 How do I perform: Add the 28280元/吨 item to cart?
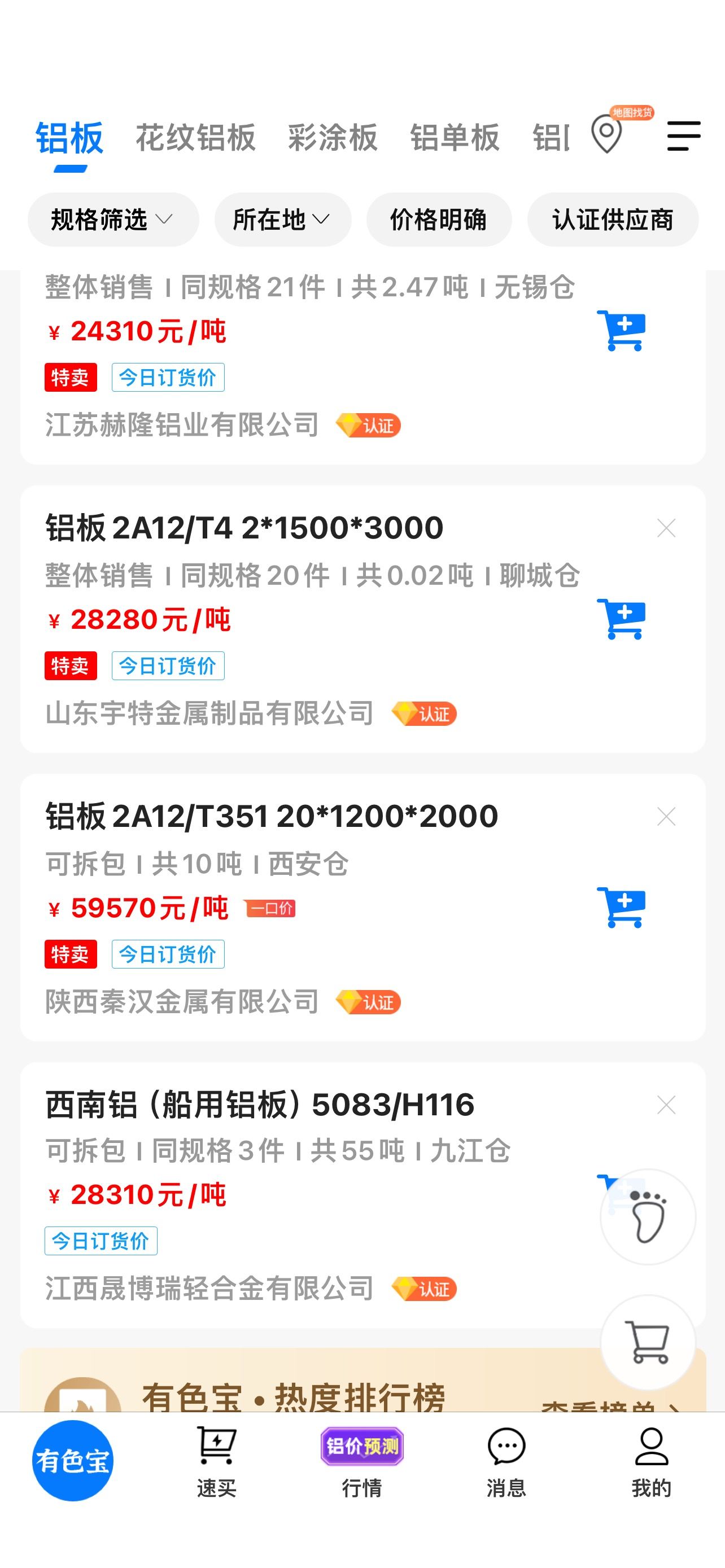[621, 619]
